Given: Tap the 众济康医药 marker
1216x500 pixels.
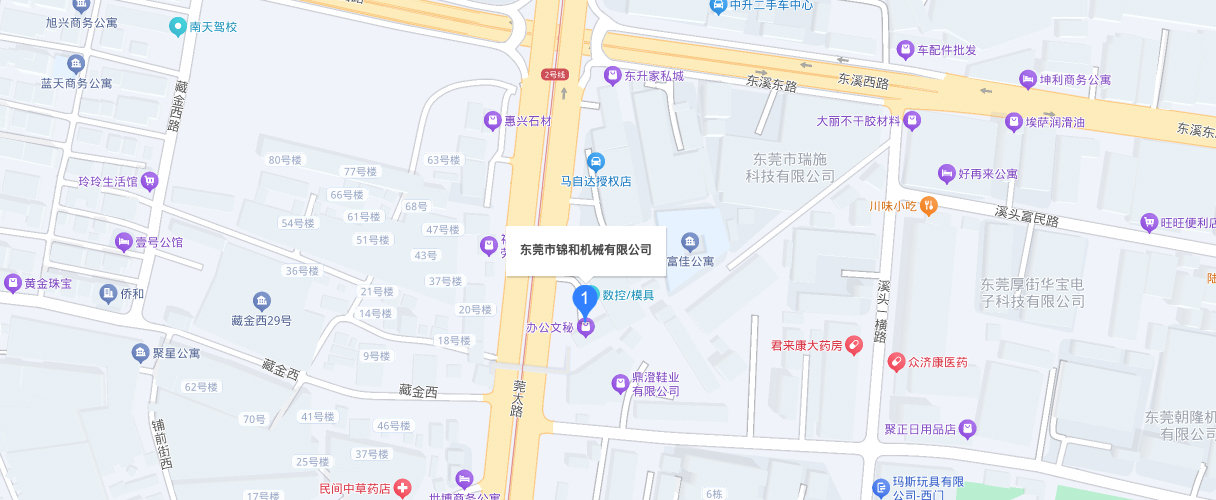Looking at the screenshot, I should pos(897,361).
